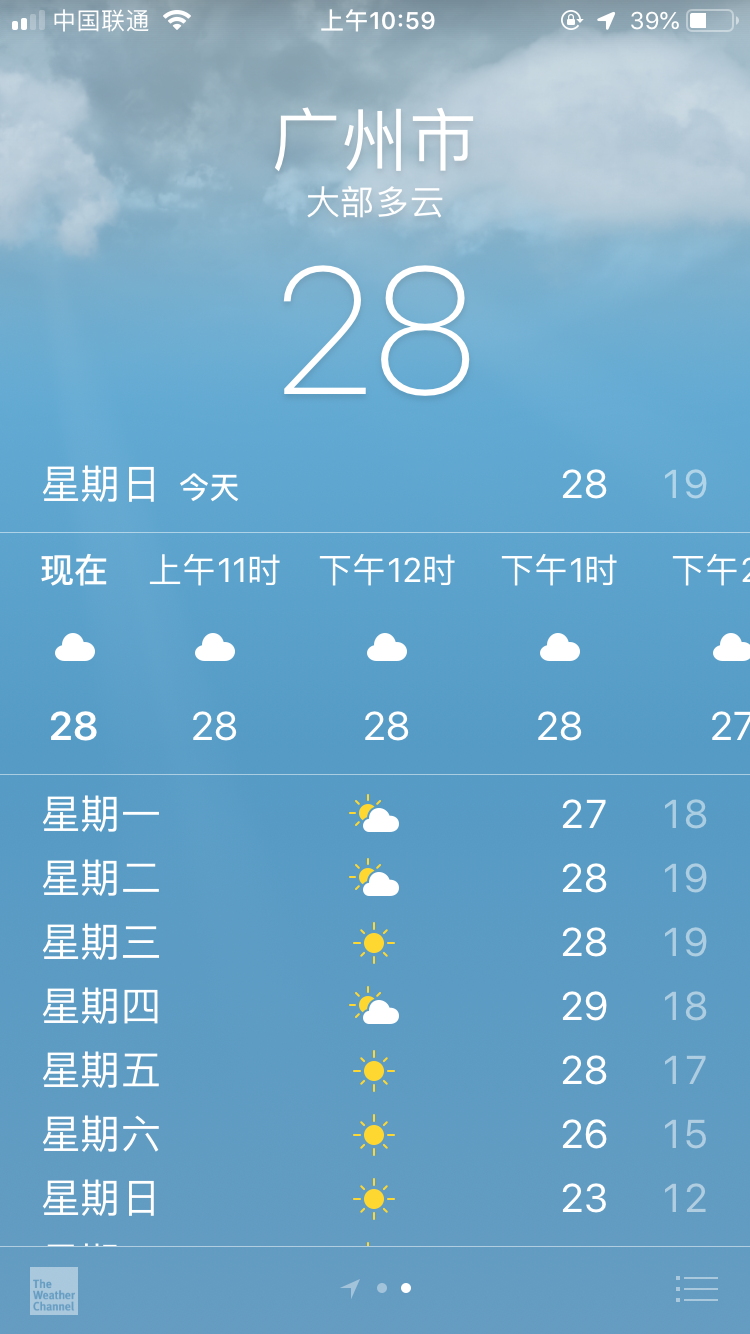Tap the city name 广州市
The image size is (750, 1334).
[375, 141]
